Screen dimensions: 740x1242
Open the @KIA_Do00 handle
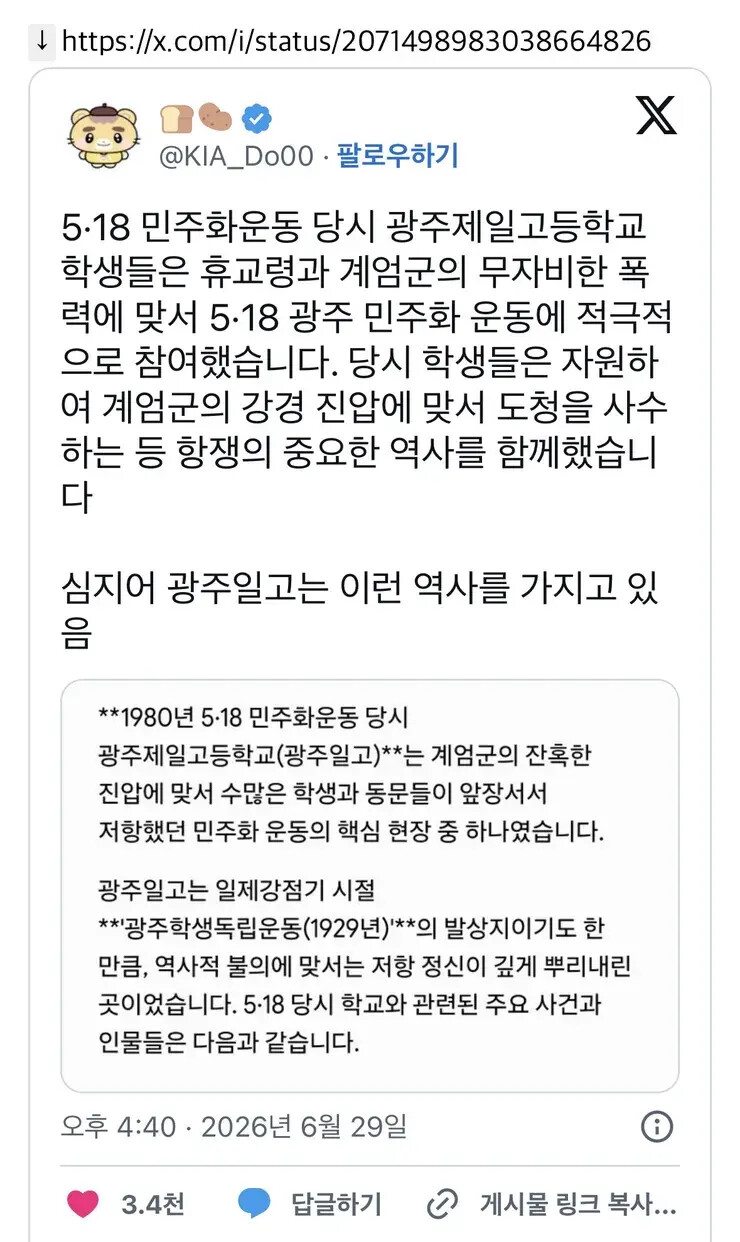(x=237, y=156)
